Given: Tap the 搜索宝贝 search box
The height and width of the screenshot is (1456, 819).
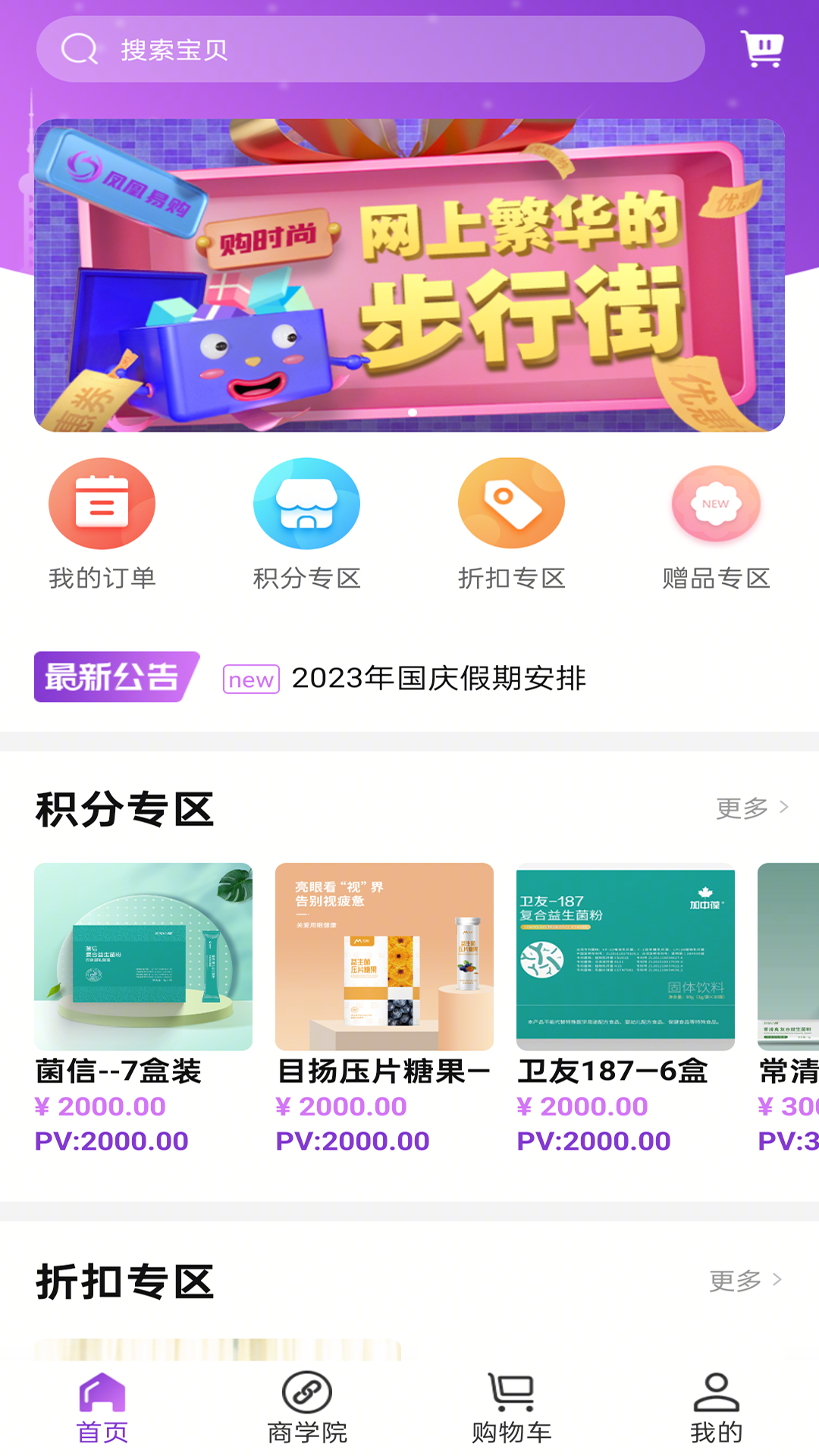Looking at the screenshot, I should coord(370,49).
